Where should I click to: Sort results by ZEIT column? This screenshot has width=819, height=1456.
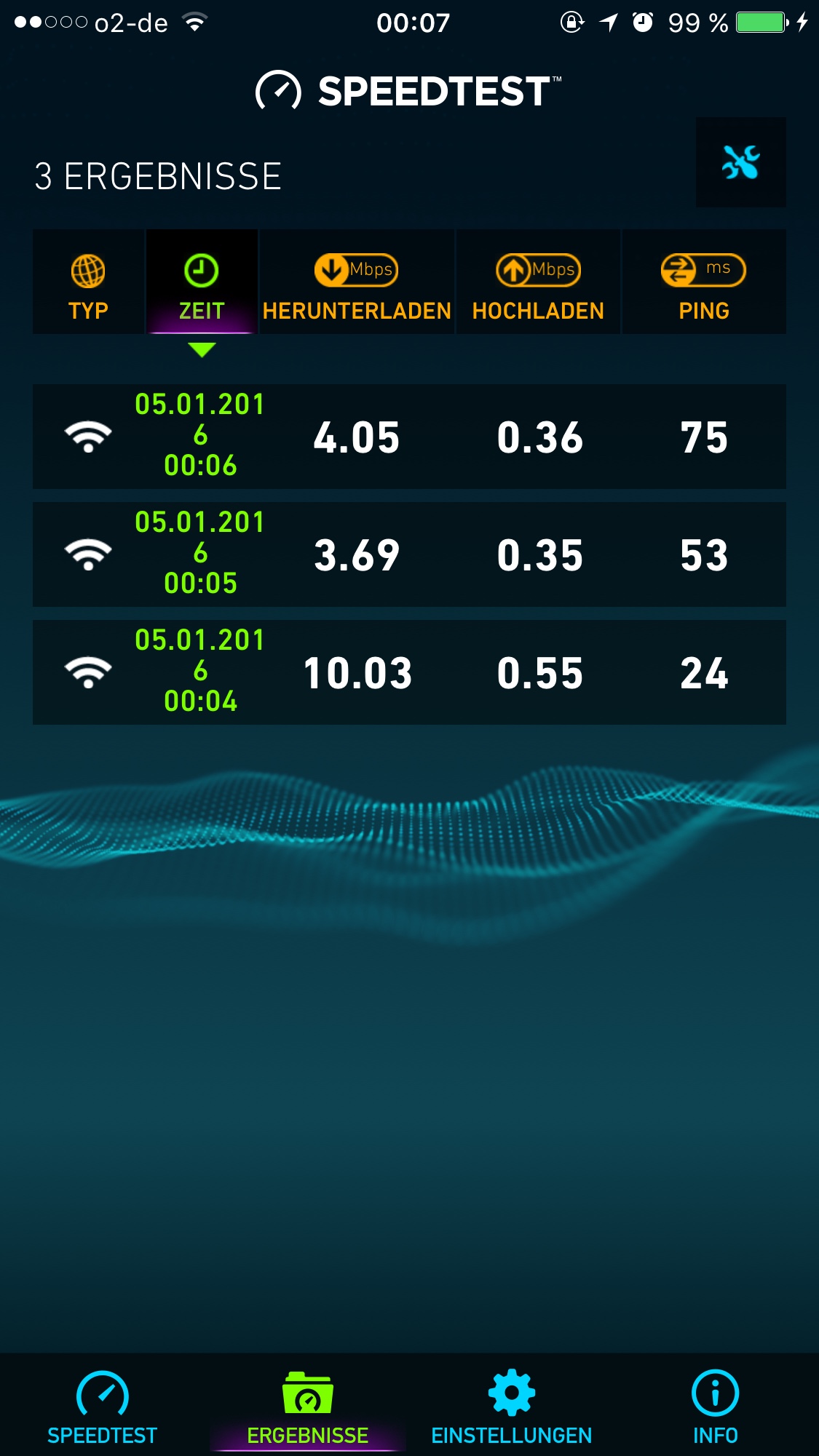(x=202, y=284)
